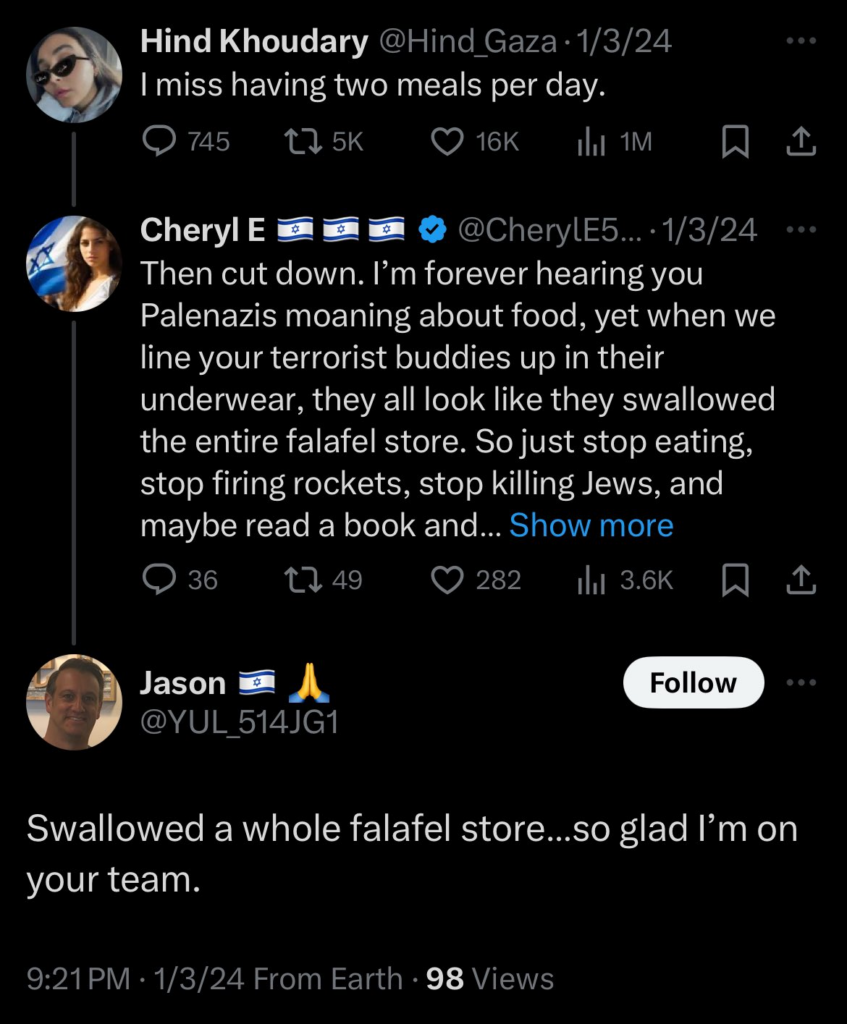Image resolution: width=847 pixels, height=1024 pixels.
Task: Open Hind Khoudary's profile from her name
Action: [x=253, y=41]
